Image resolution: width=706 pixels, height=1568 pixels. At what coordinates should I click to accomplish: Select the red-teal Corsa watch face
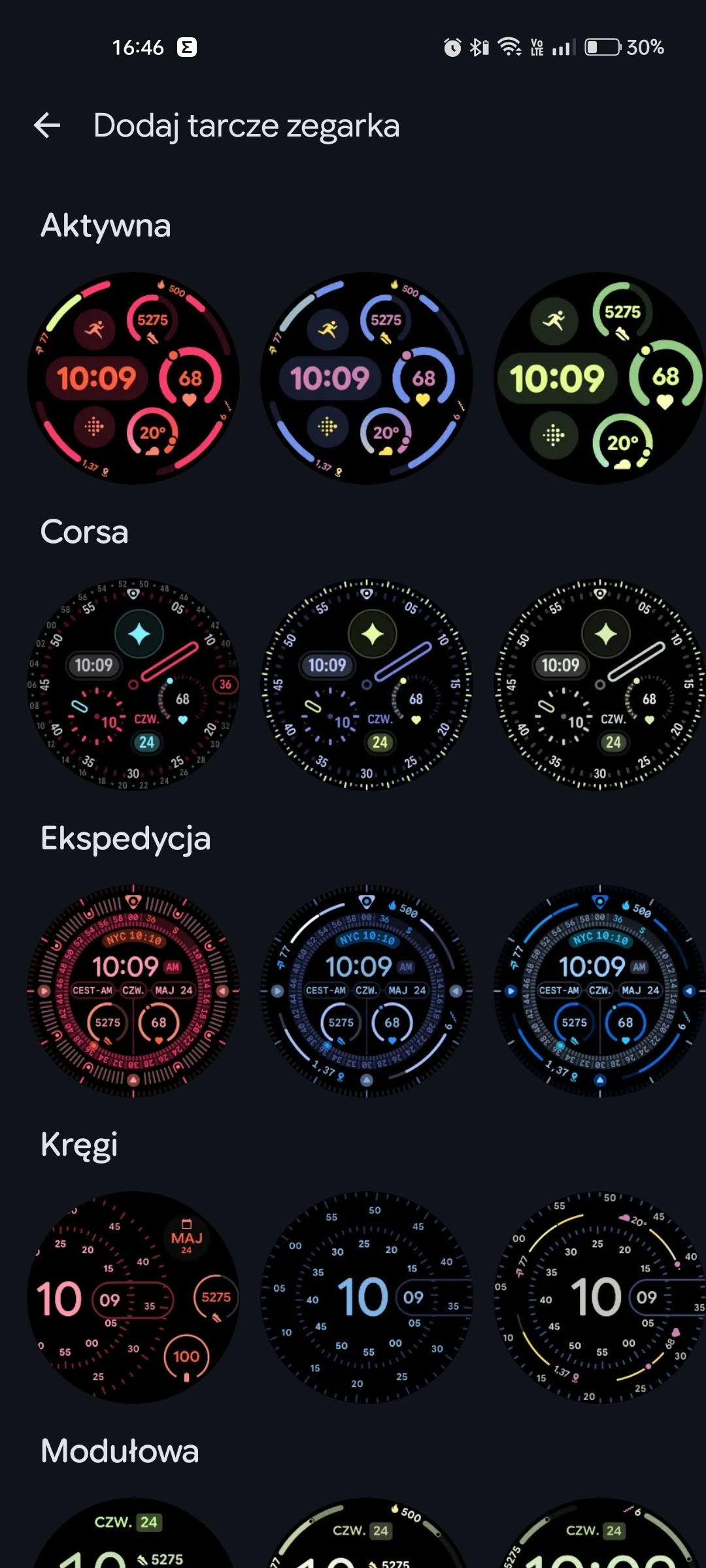[133, 685]
